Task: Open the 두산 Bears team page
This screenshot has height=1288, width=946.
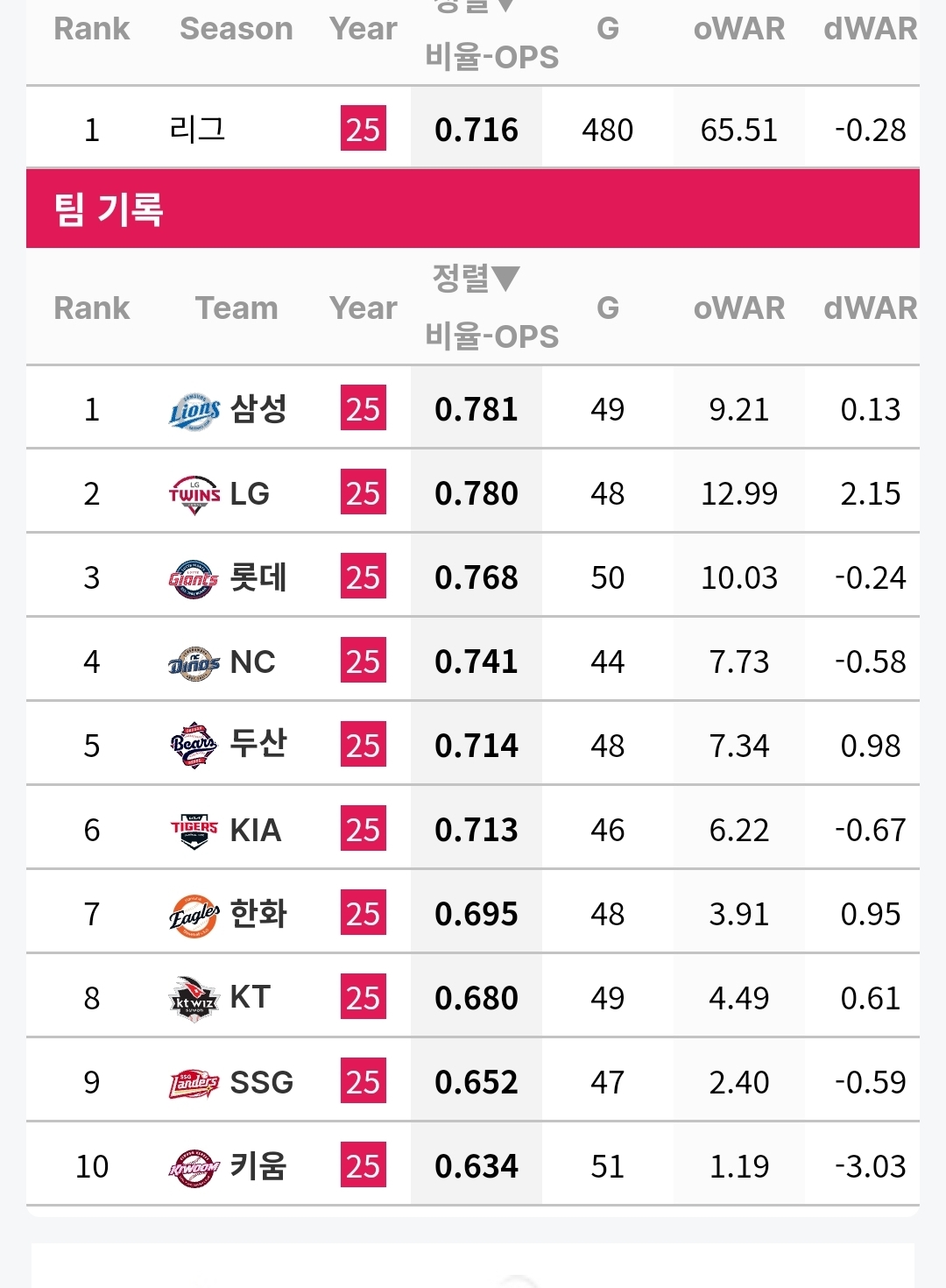Action: point(228,746)
